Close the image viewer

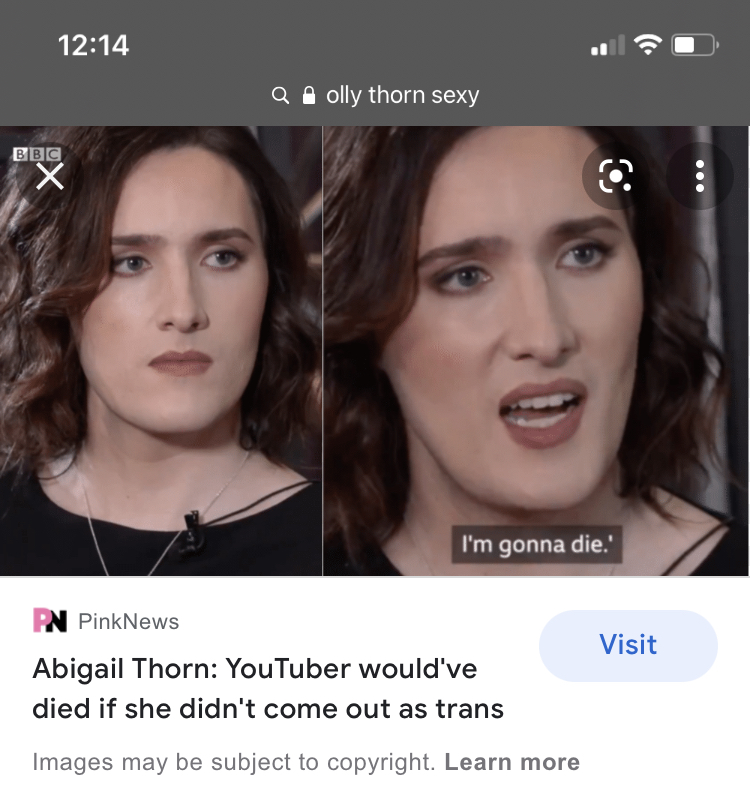pos(50,177)
